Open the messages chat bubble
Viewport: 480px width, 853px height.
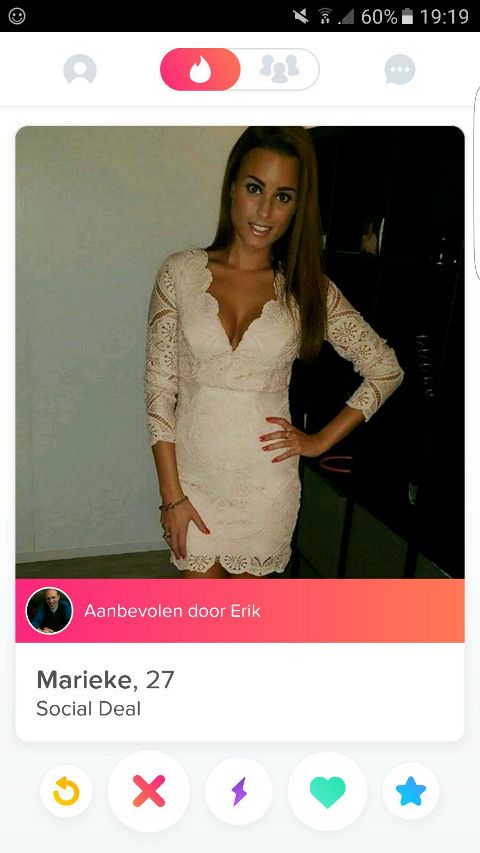(400, 70)
